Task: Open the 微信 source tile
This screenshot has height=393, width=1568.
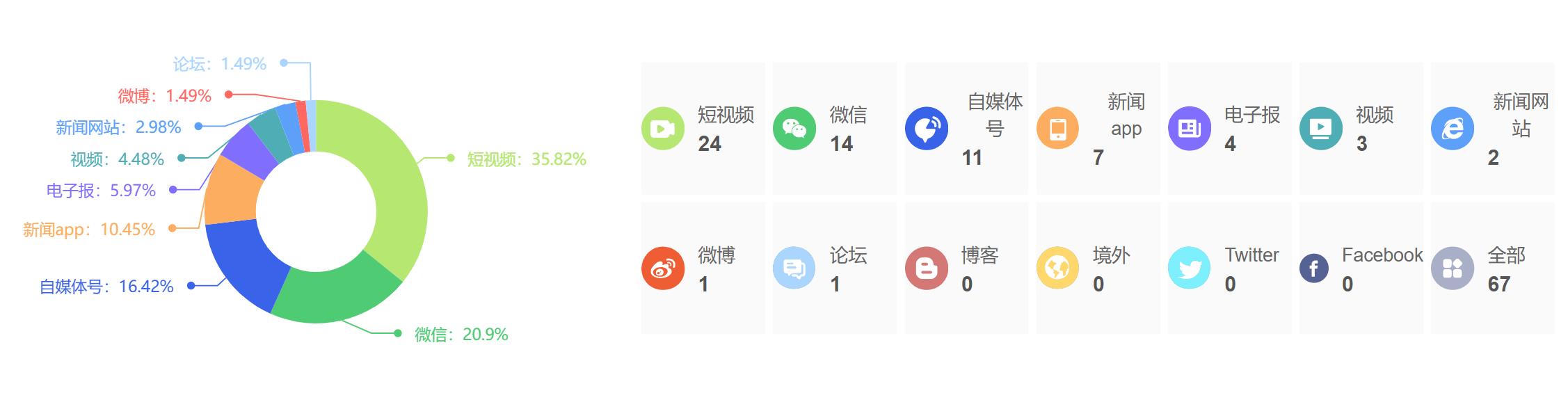Action: (x=834, y=129)
